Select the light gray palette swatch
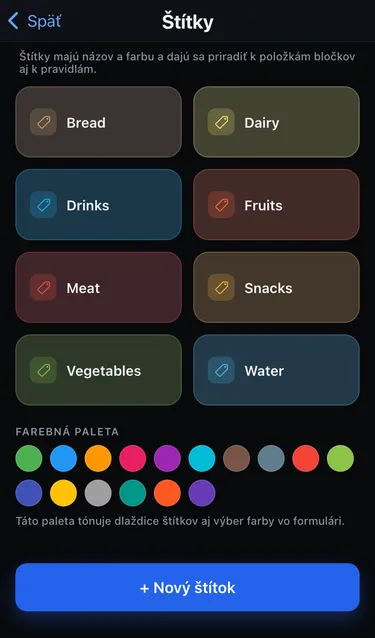Image resolution: width=375 pixels, height=638 pixels. point(98,493)
